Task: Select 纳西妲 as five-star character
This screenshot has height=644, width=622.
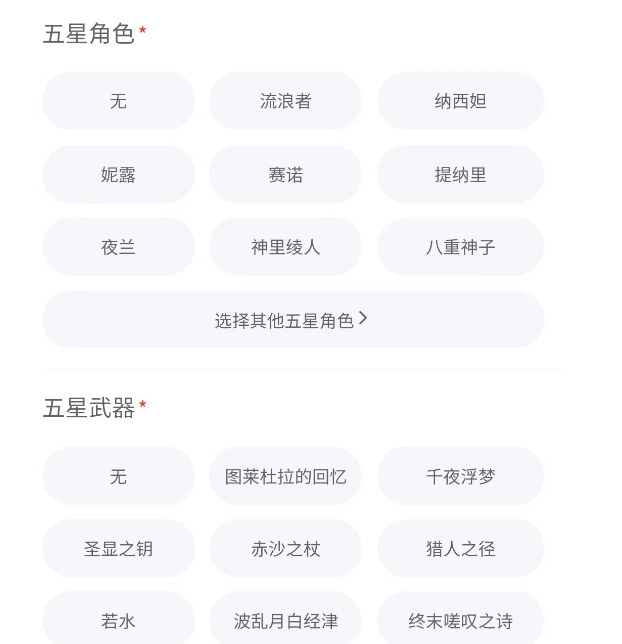Action: (460, 101)
